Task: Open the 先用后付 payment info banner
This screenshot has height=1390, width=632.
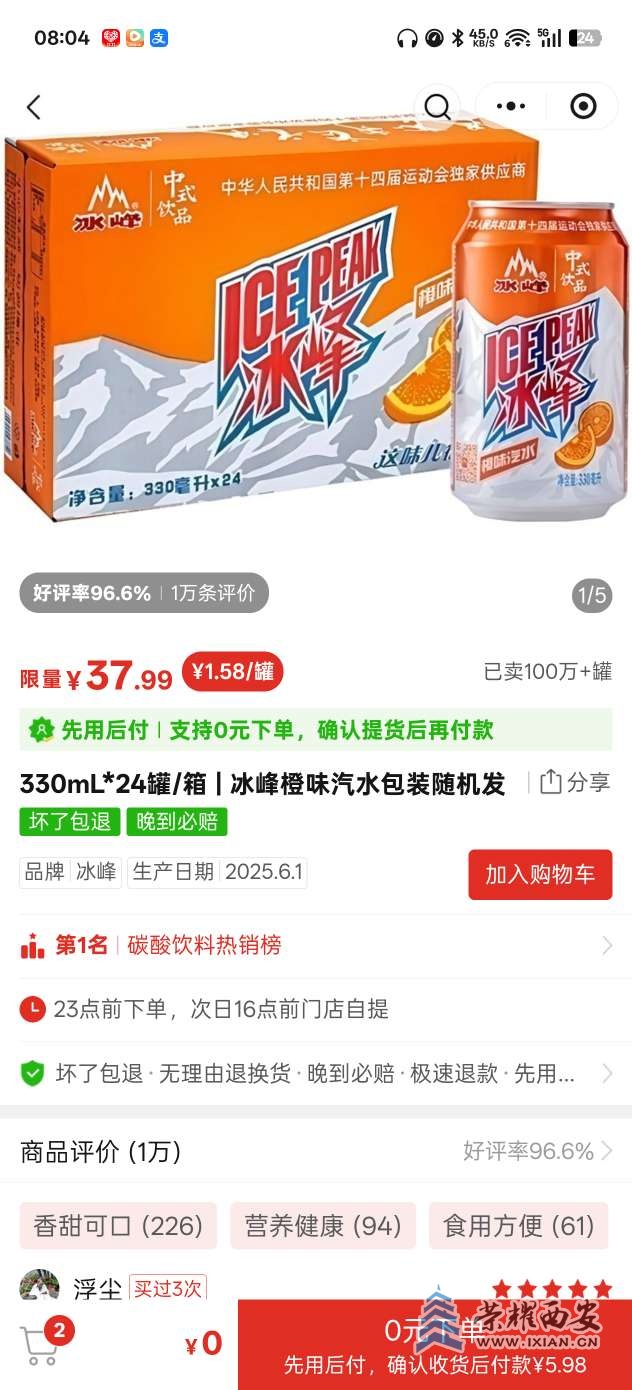Action: point(316,730)
